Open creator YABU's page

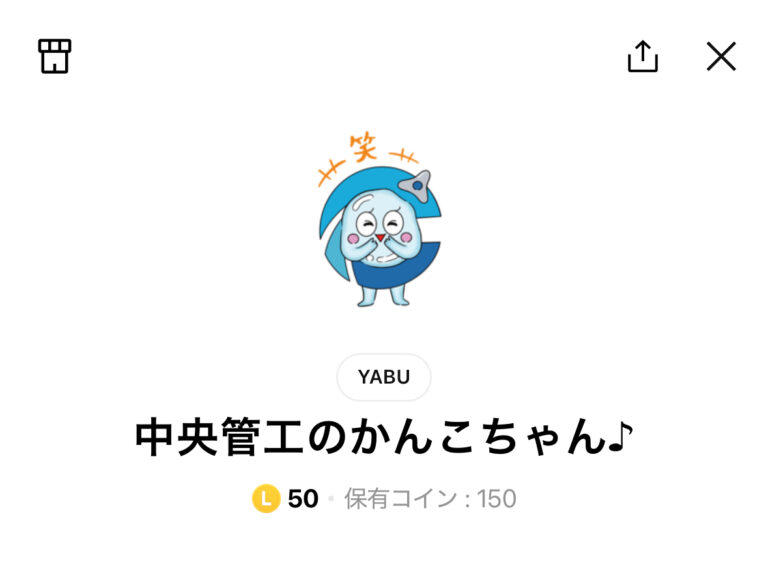coord(384,378)
